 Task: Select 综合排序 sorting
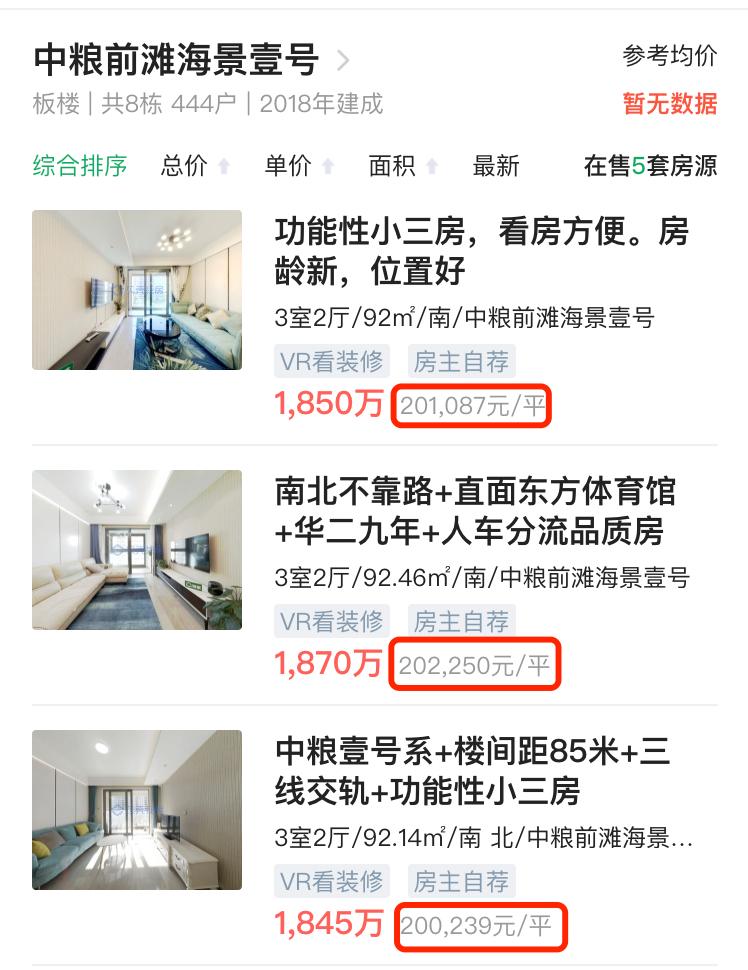click(80, 166)
